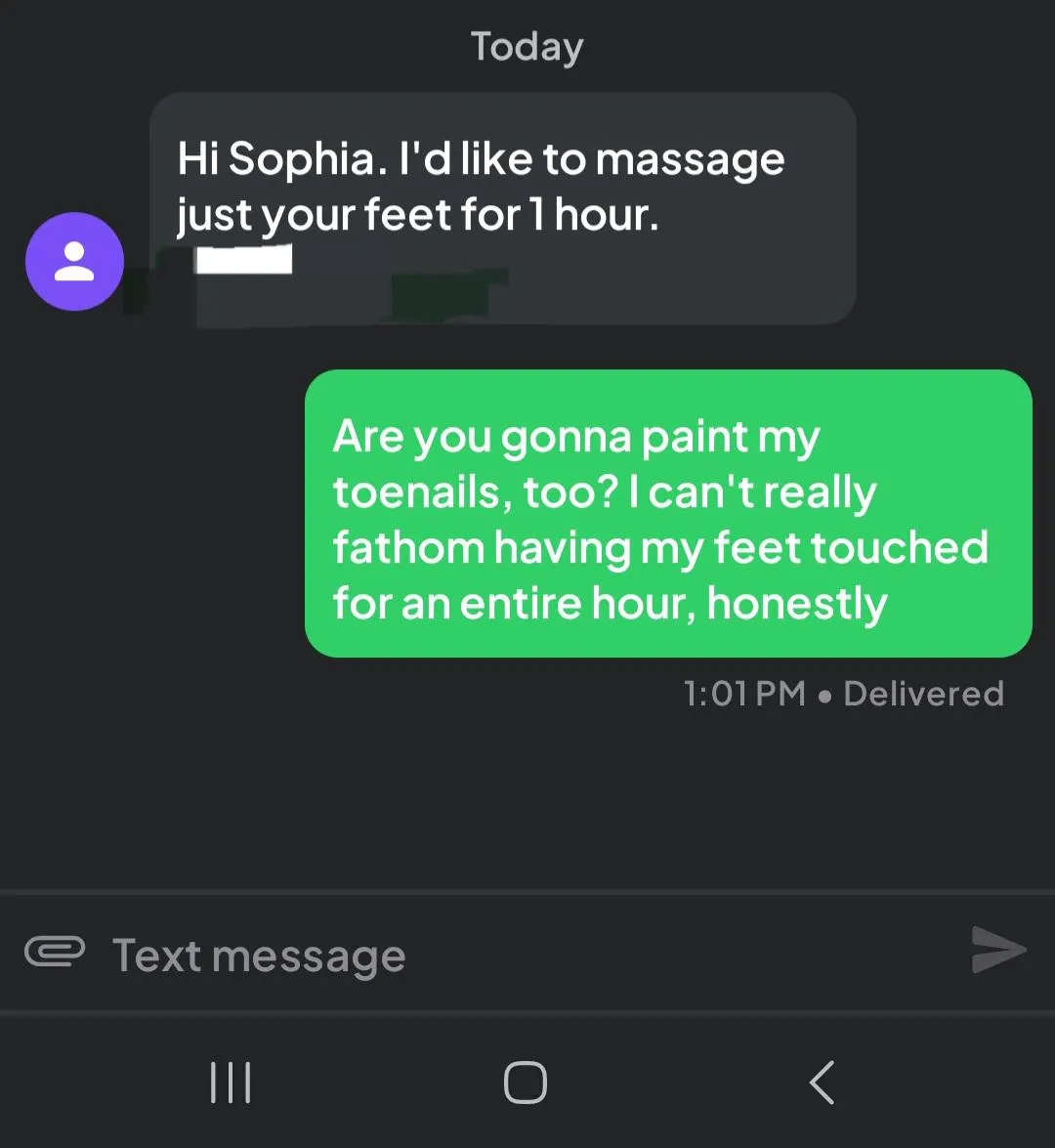Send the message with the arrow icon
This screenshot has height=1148, width=1055.
998,951
